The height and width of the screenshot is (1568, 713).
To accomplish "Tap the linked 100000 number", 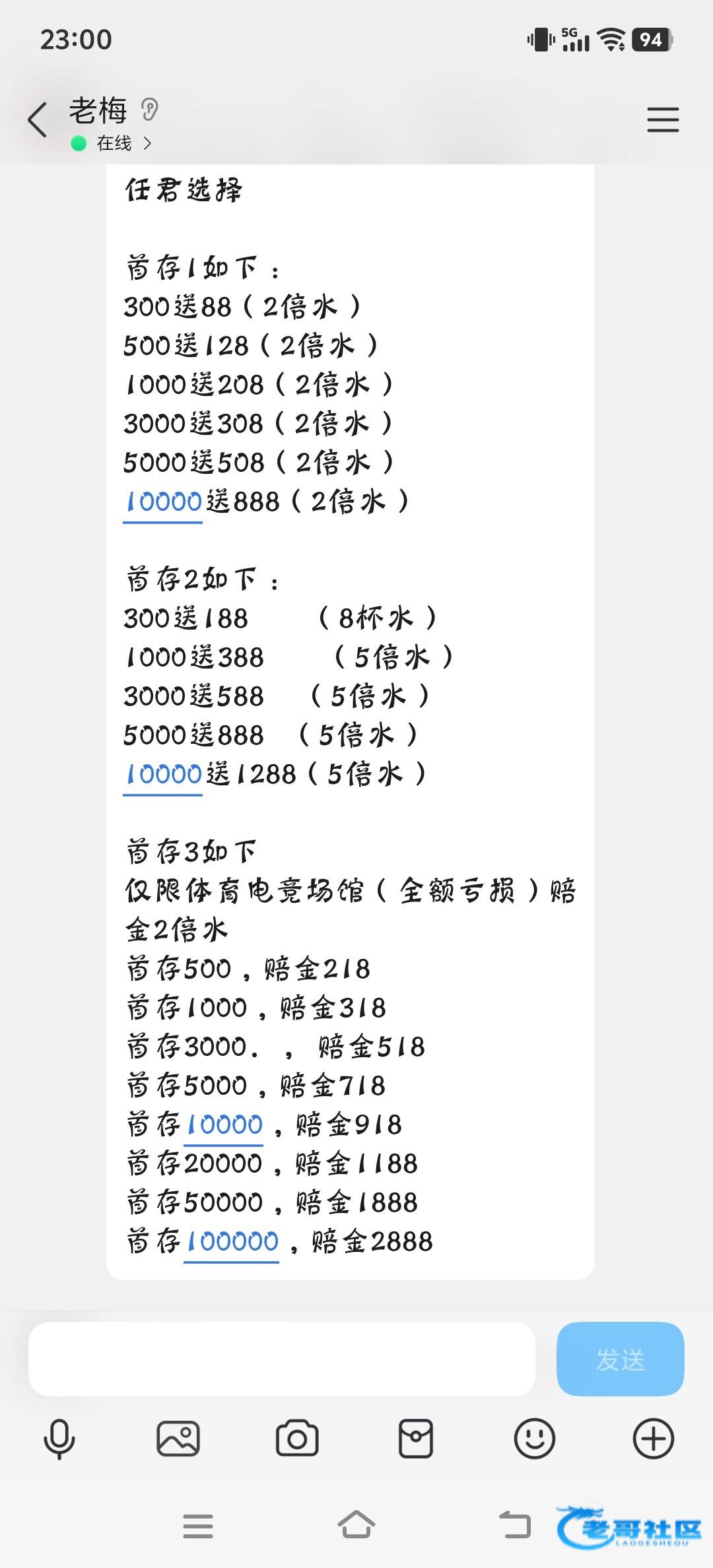I will (x=232, y=1242).
